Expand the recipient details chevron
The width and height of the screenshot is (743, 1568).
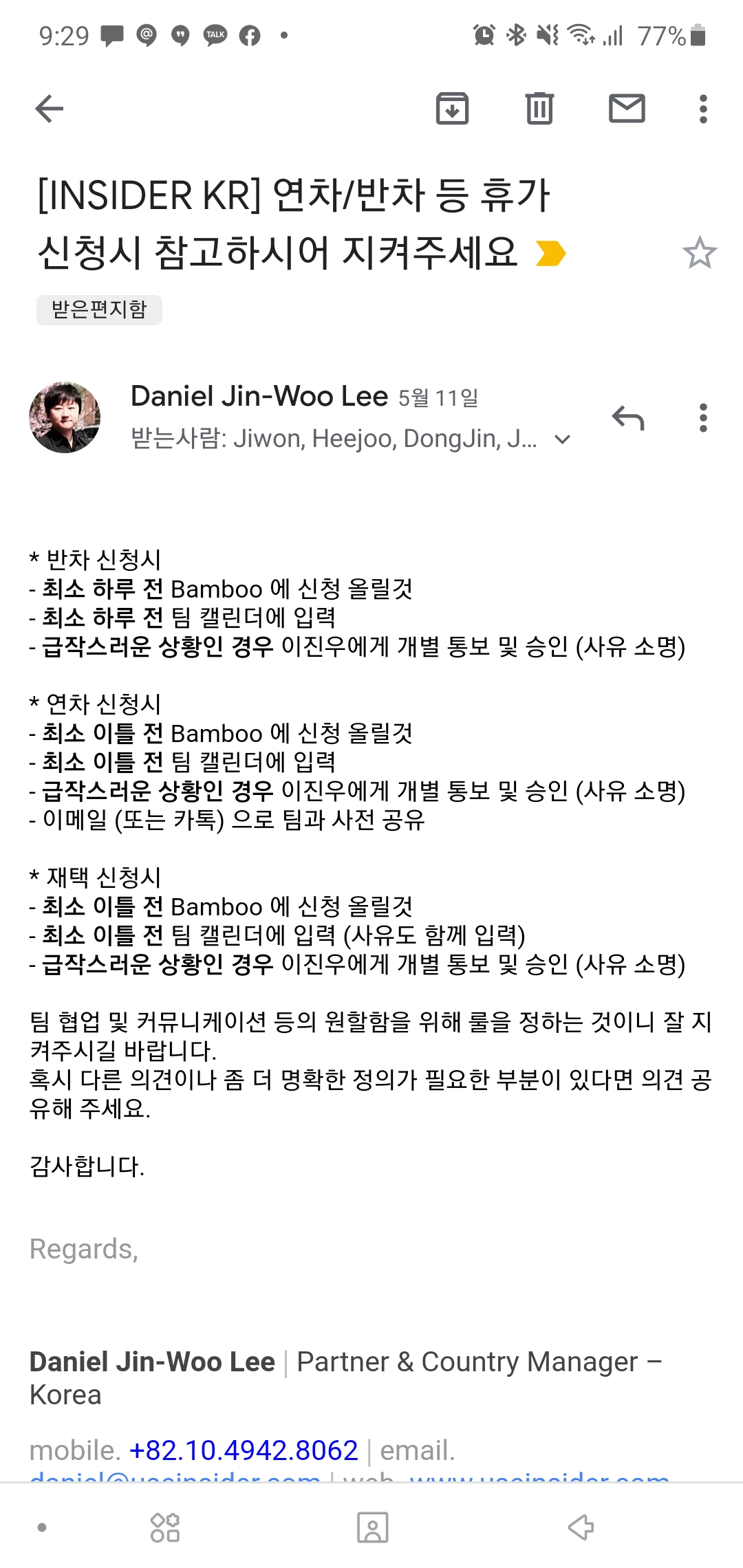[x=563, y=439]
